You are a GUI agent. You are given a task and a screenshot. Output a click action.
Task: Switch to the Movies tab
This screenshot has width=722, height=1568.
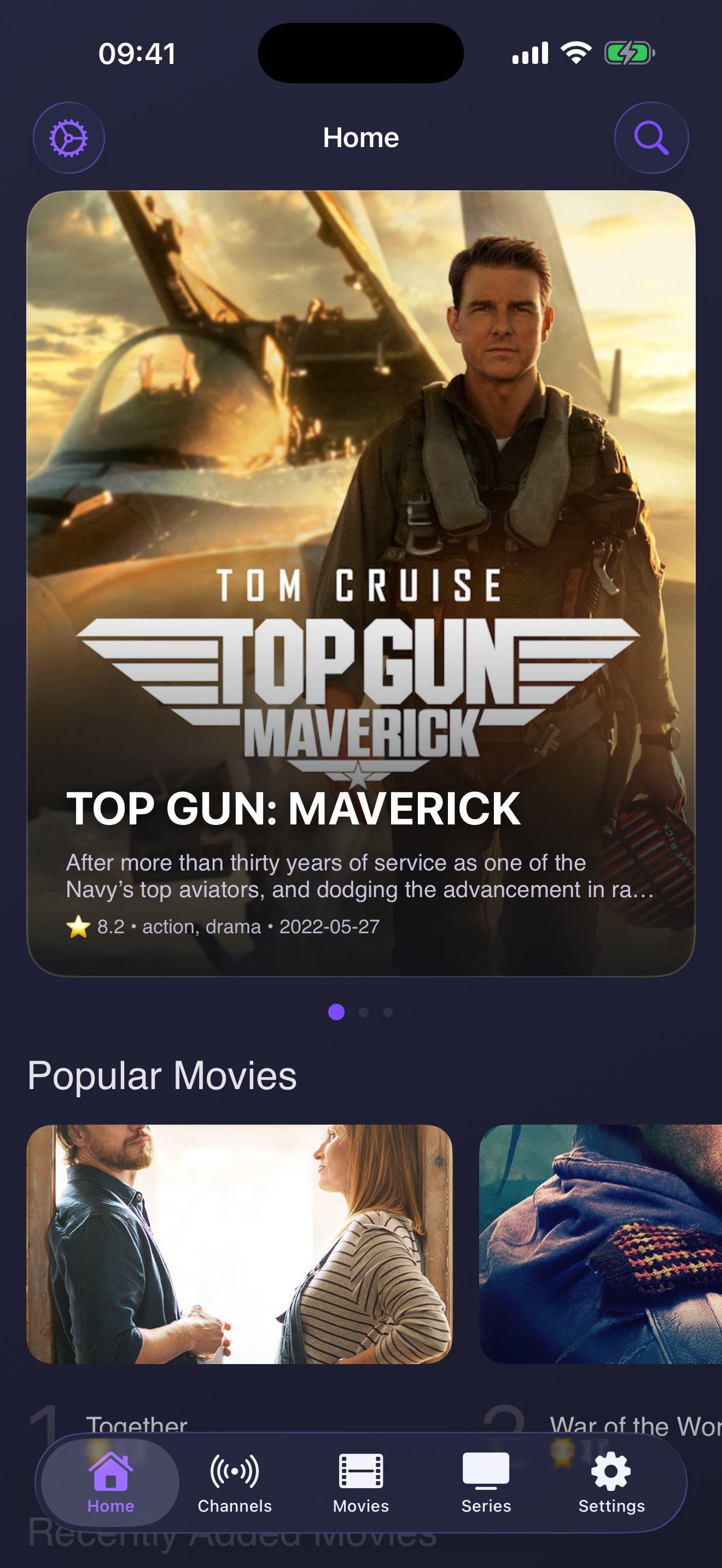pos(361,1483)
